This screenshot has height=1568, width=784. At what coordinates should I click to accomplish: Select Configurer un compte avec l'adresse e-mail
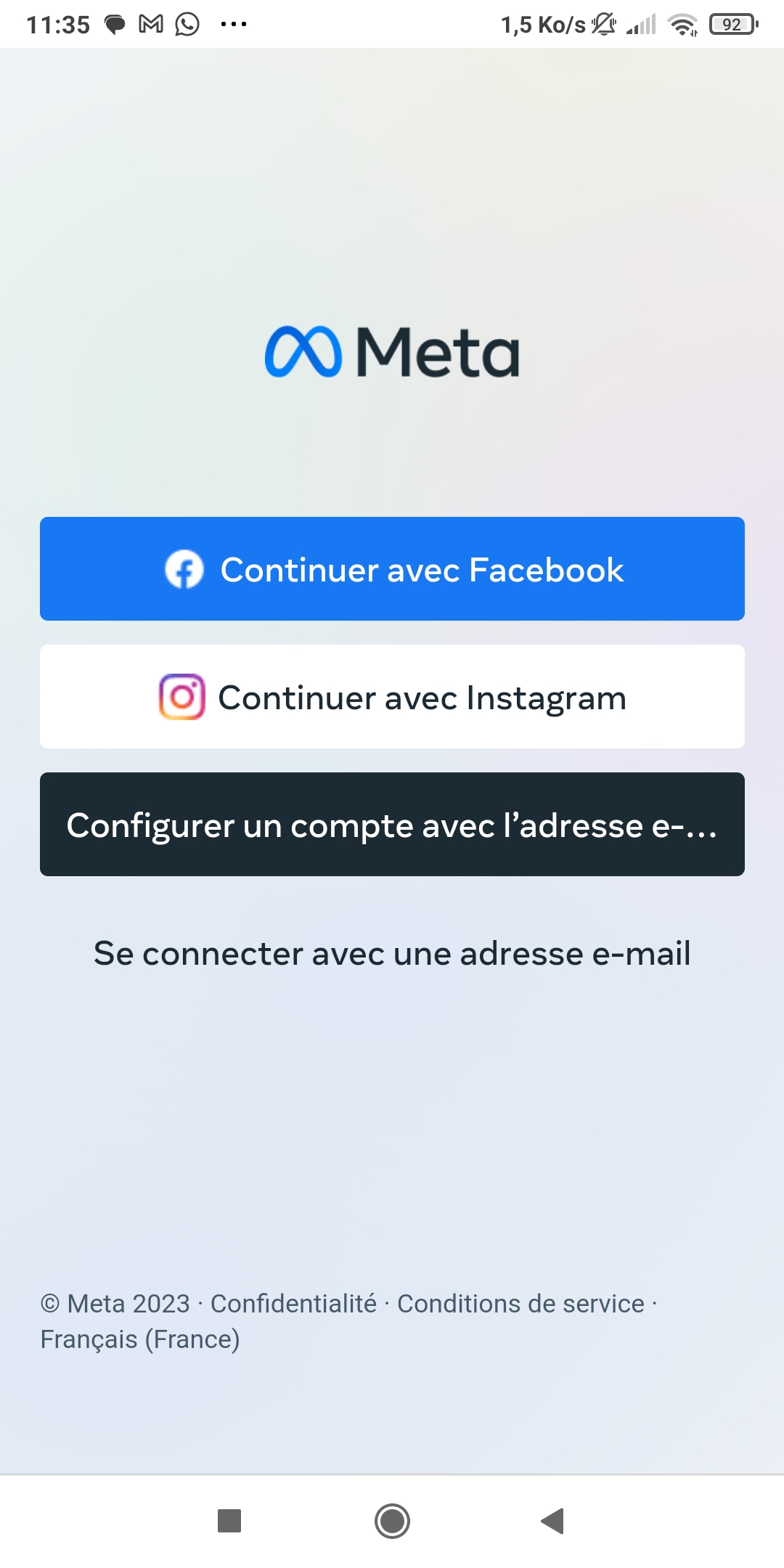tap(392, 825)
